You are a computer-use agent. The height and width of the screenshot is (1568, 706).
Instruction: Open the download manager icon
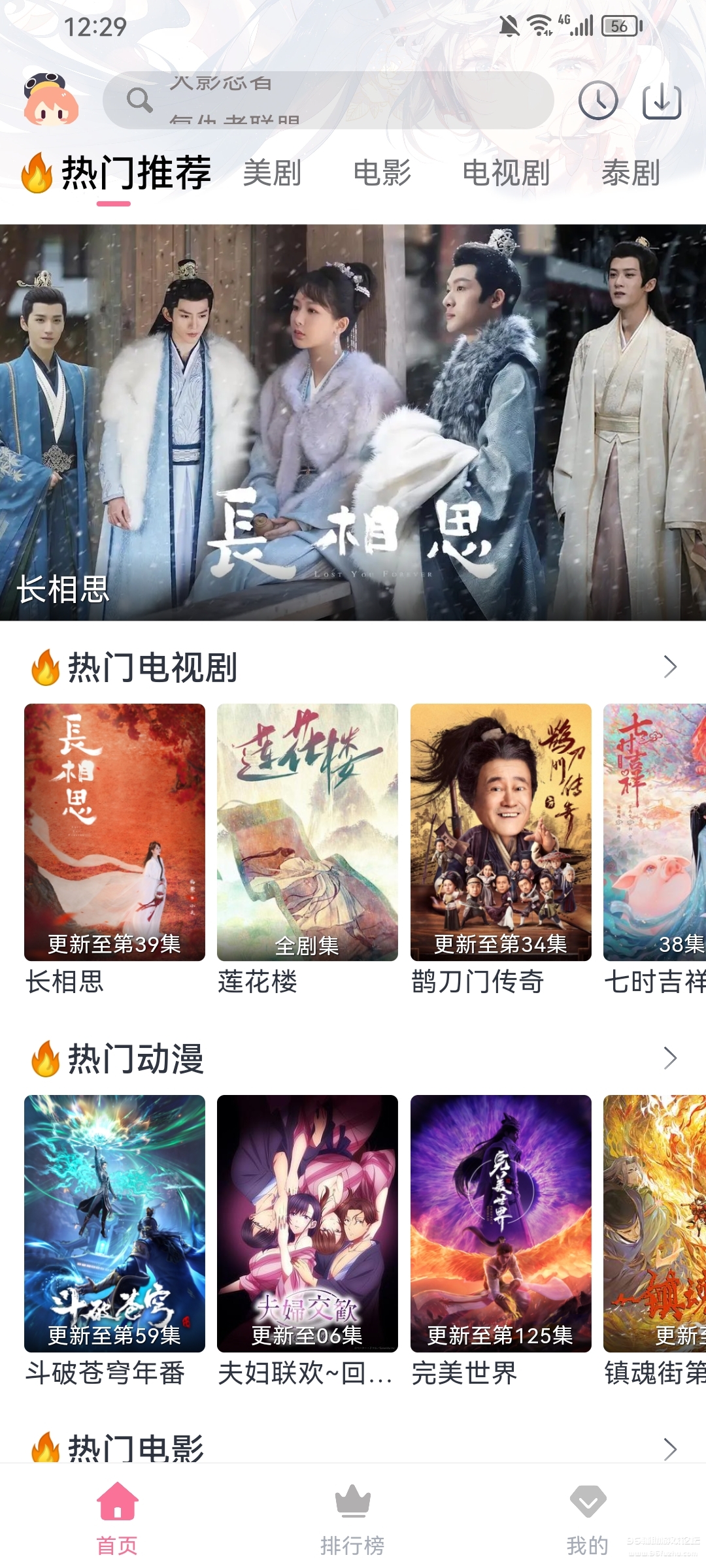[x=662, y=101]
